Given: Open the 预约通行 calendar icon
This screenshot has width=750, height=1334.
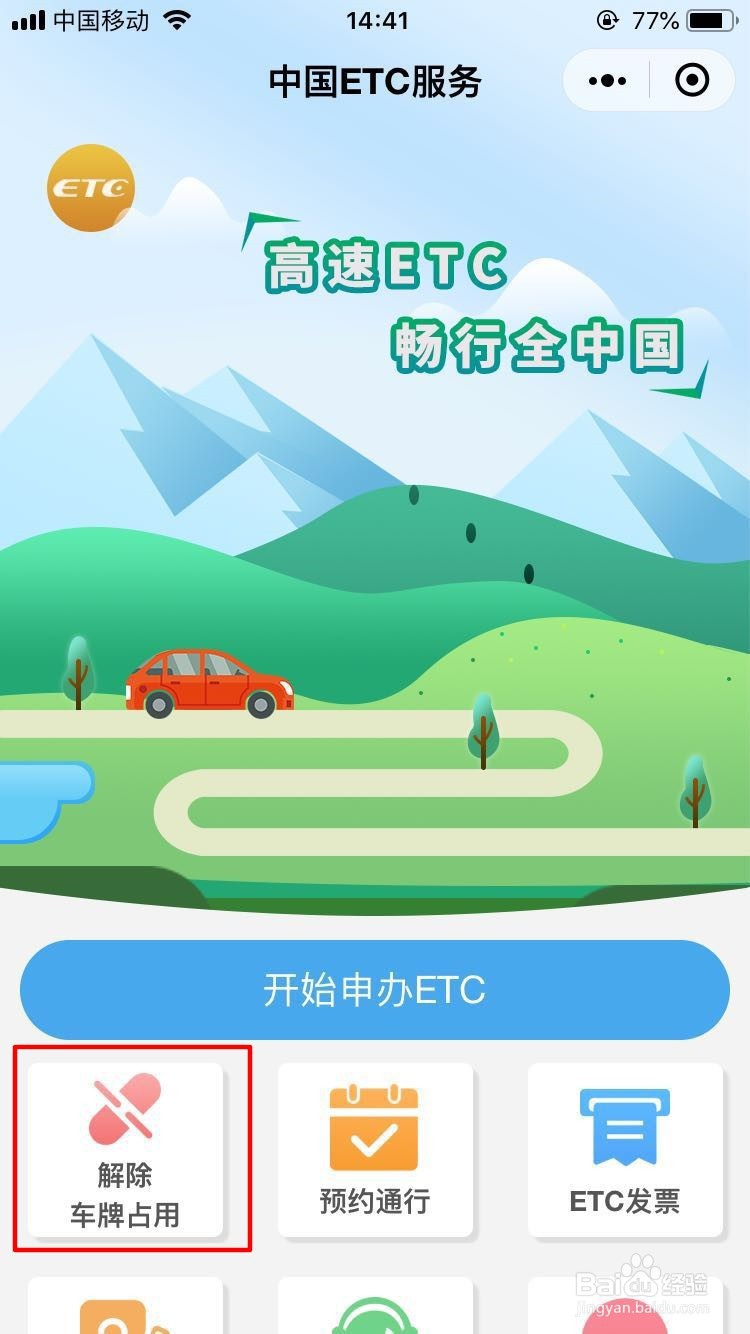Looking at the screenshot, I should pyautogui.click(x=375, y=1122).
